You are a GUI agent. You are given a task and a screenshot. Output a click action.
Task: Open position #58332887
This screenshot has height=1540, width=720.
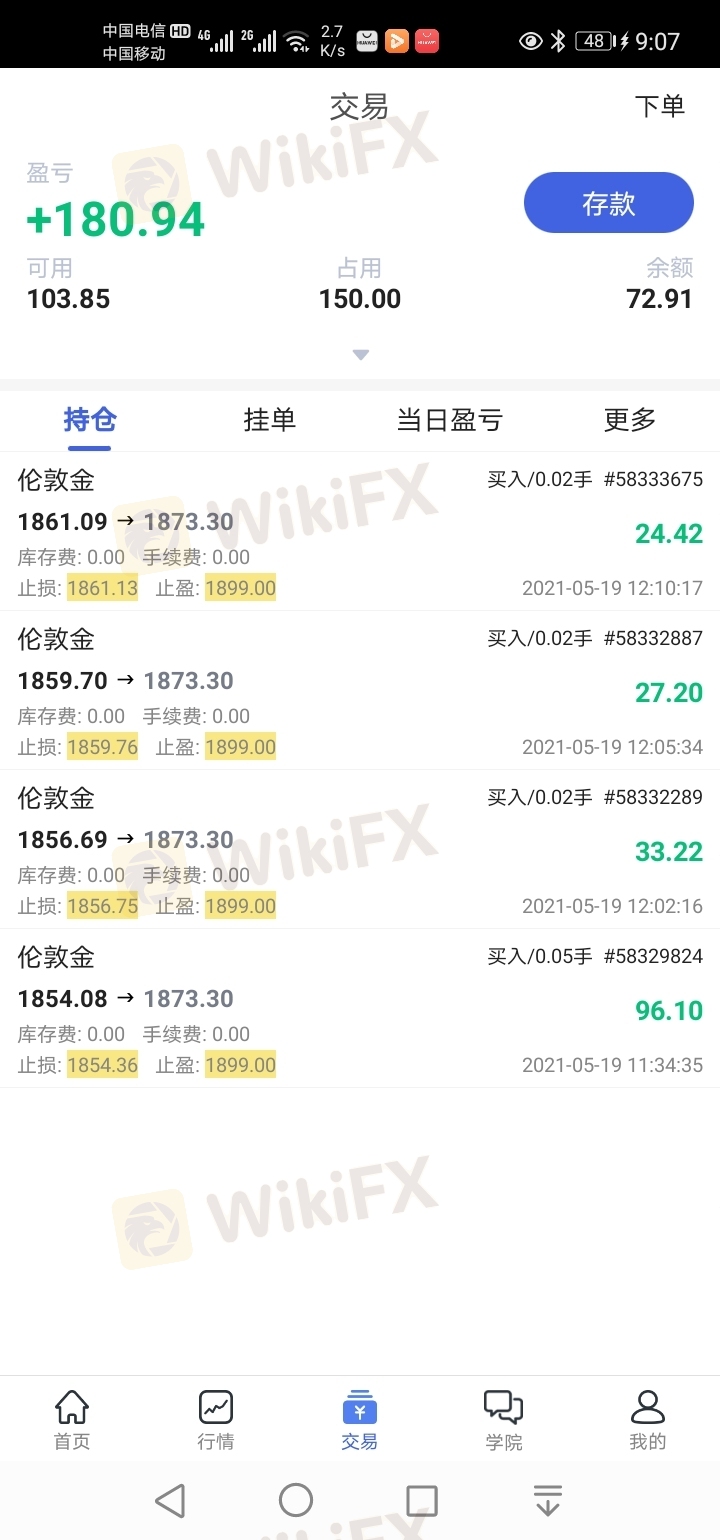360,690
